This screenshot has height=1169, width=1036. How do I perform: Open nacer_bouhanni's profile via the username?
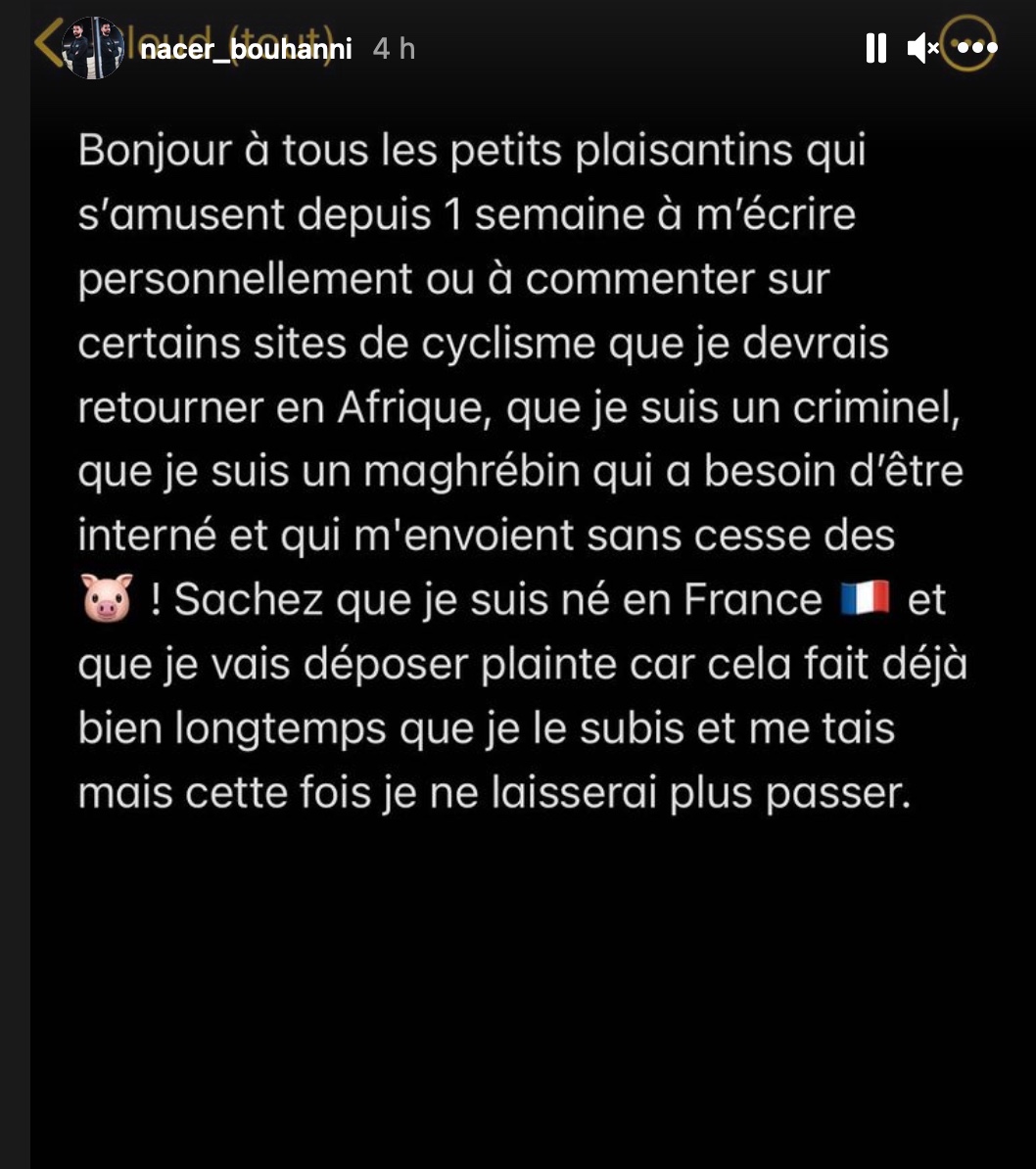[x=246, y=49]
